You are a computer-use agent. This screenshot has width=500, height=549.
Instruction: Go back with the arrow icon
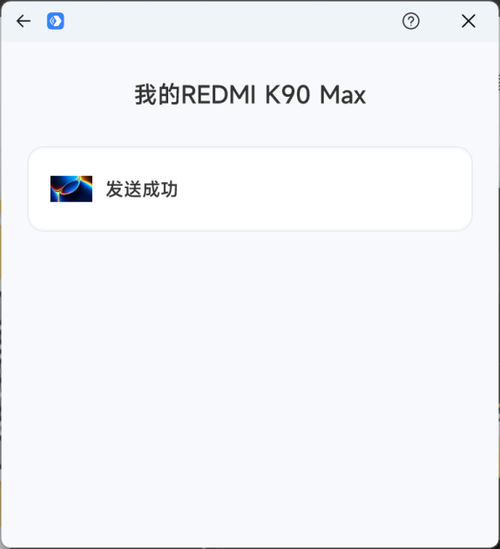pos(23,21)
